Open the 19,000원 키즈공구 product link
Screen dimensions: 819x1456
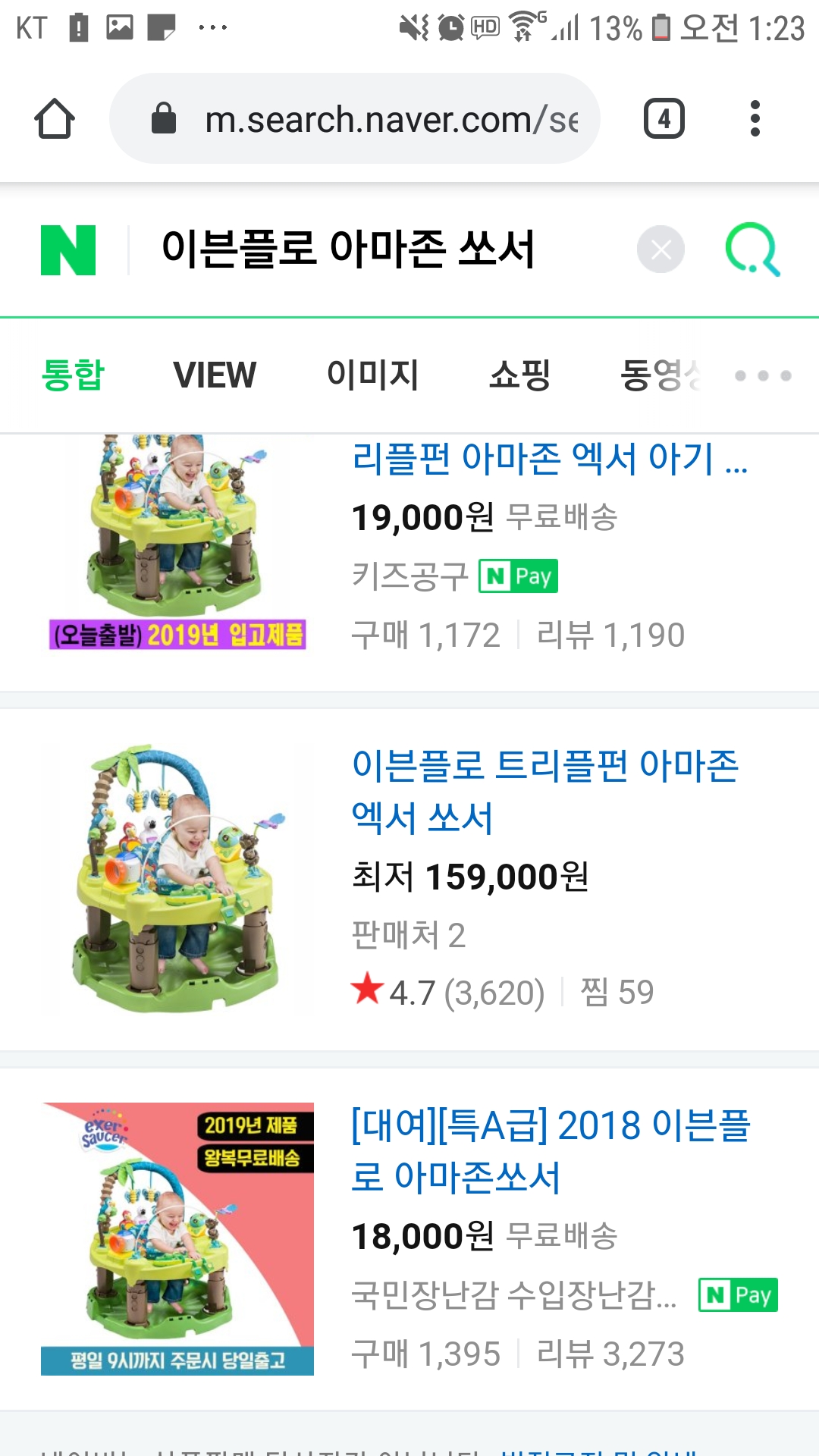click(550, 460)
